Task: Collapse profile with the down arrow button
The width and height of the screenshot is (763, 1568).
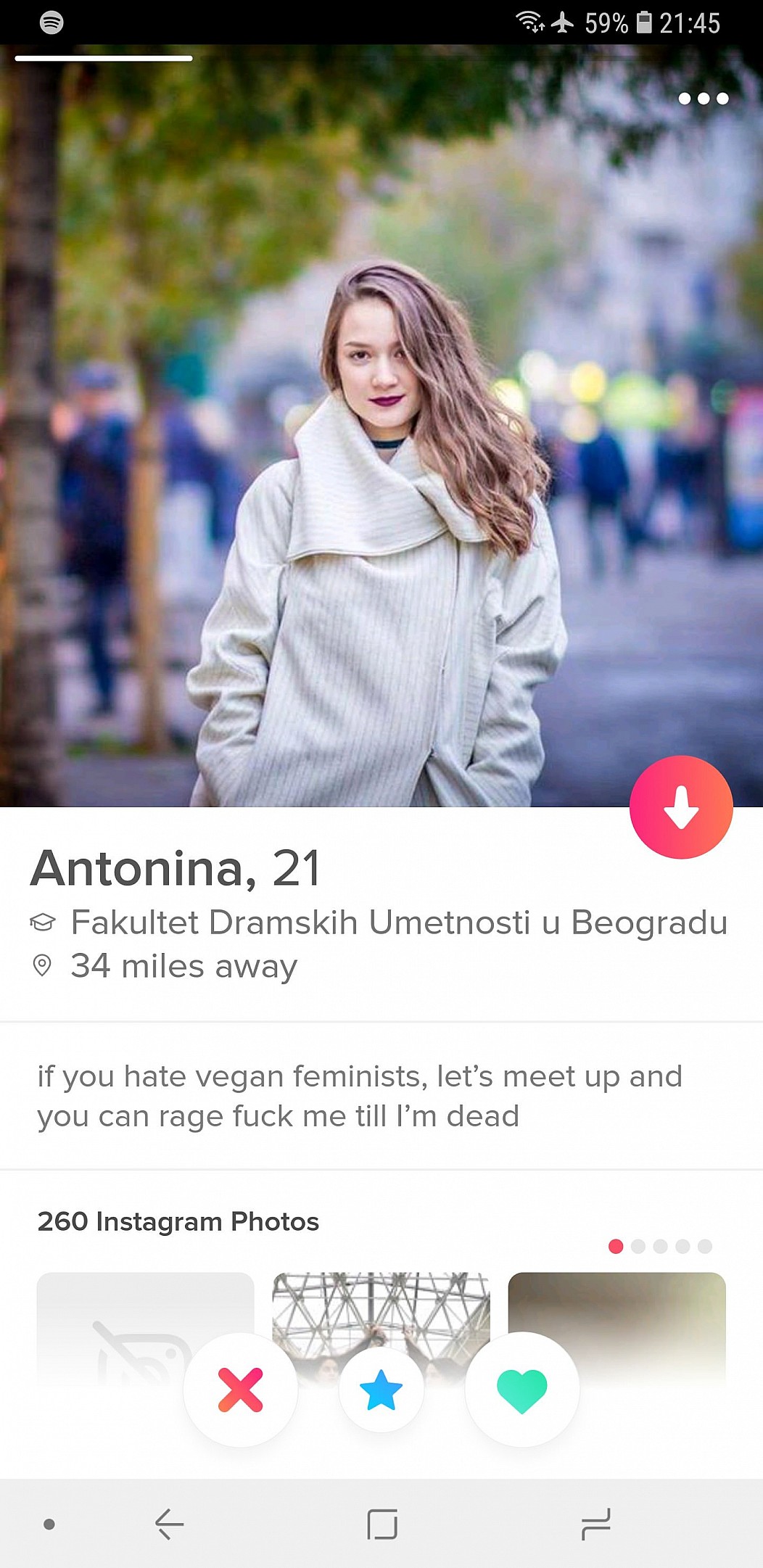Action: (x=681, y=807)
